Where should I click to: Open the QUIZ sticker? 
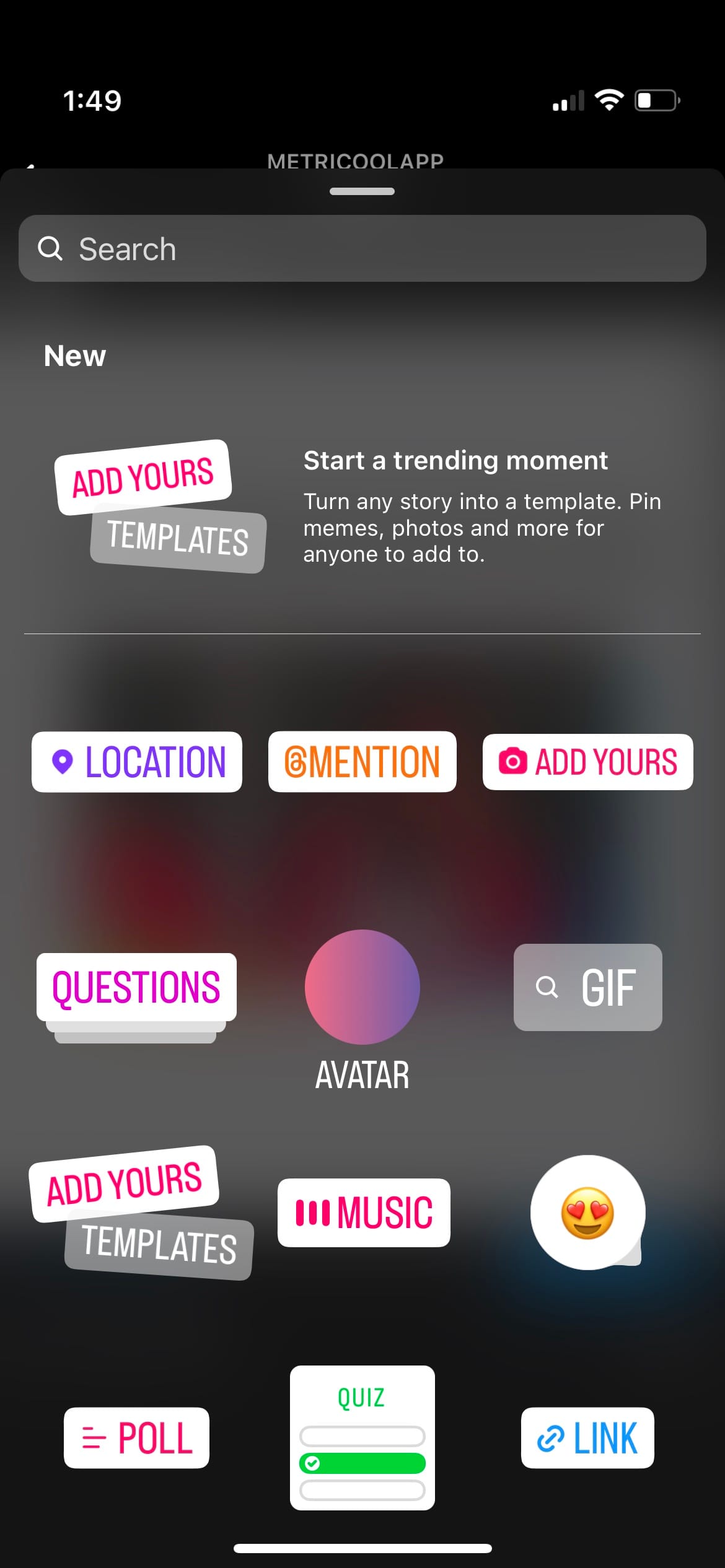[x=362, y=1437]
